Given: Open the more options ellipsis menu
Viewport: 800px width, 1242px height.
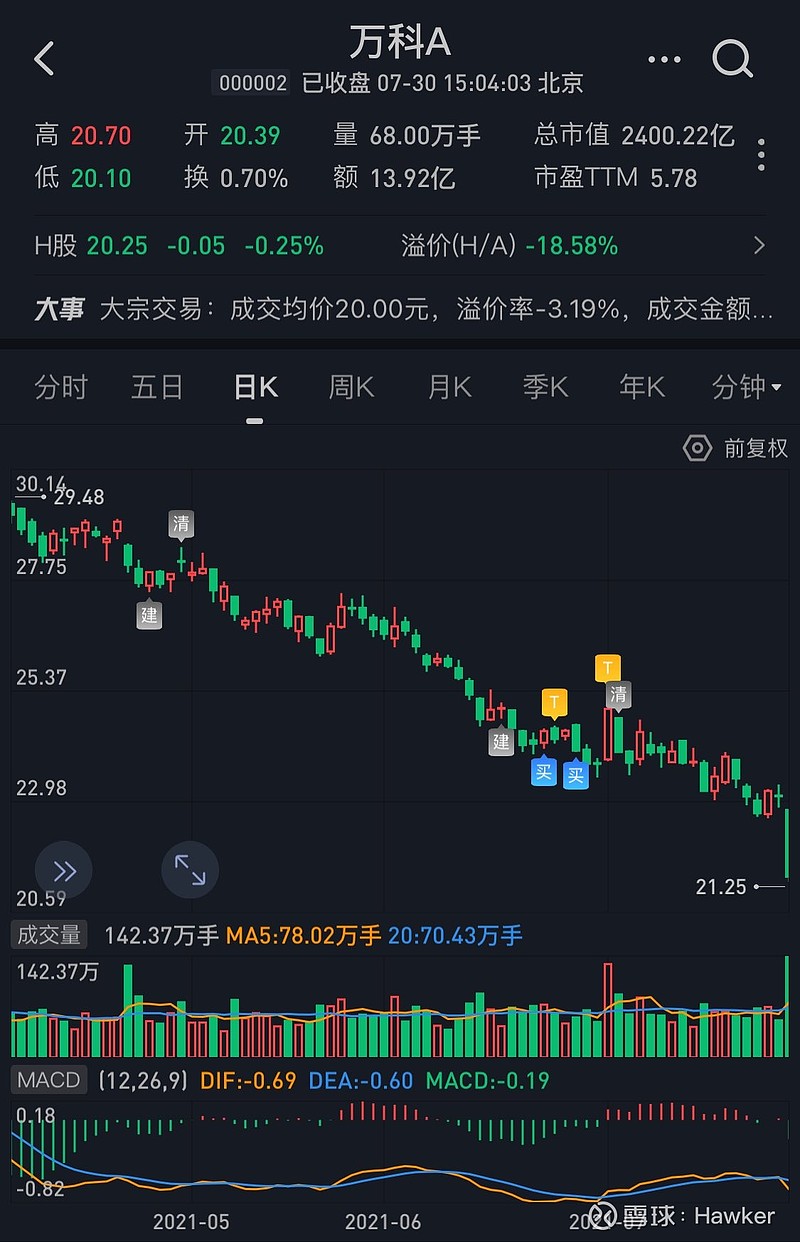Looking at the screenshot, I should pyautogui.click(x=663, y=59).
